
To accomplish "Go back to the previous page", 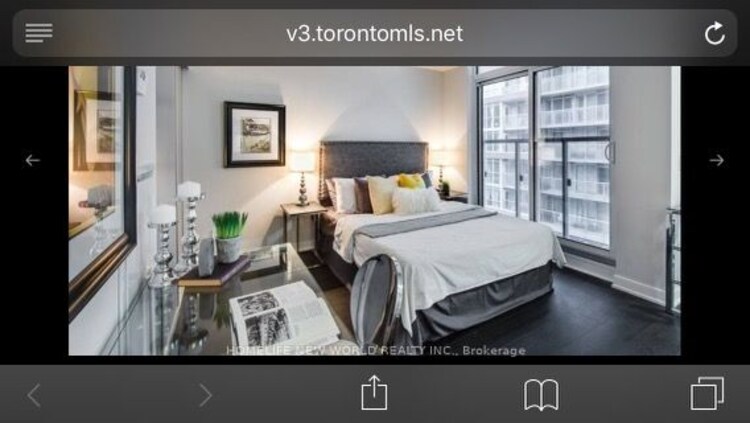I will 34,395.
